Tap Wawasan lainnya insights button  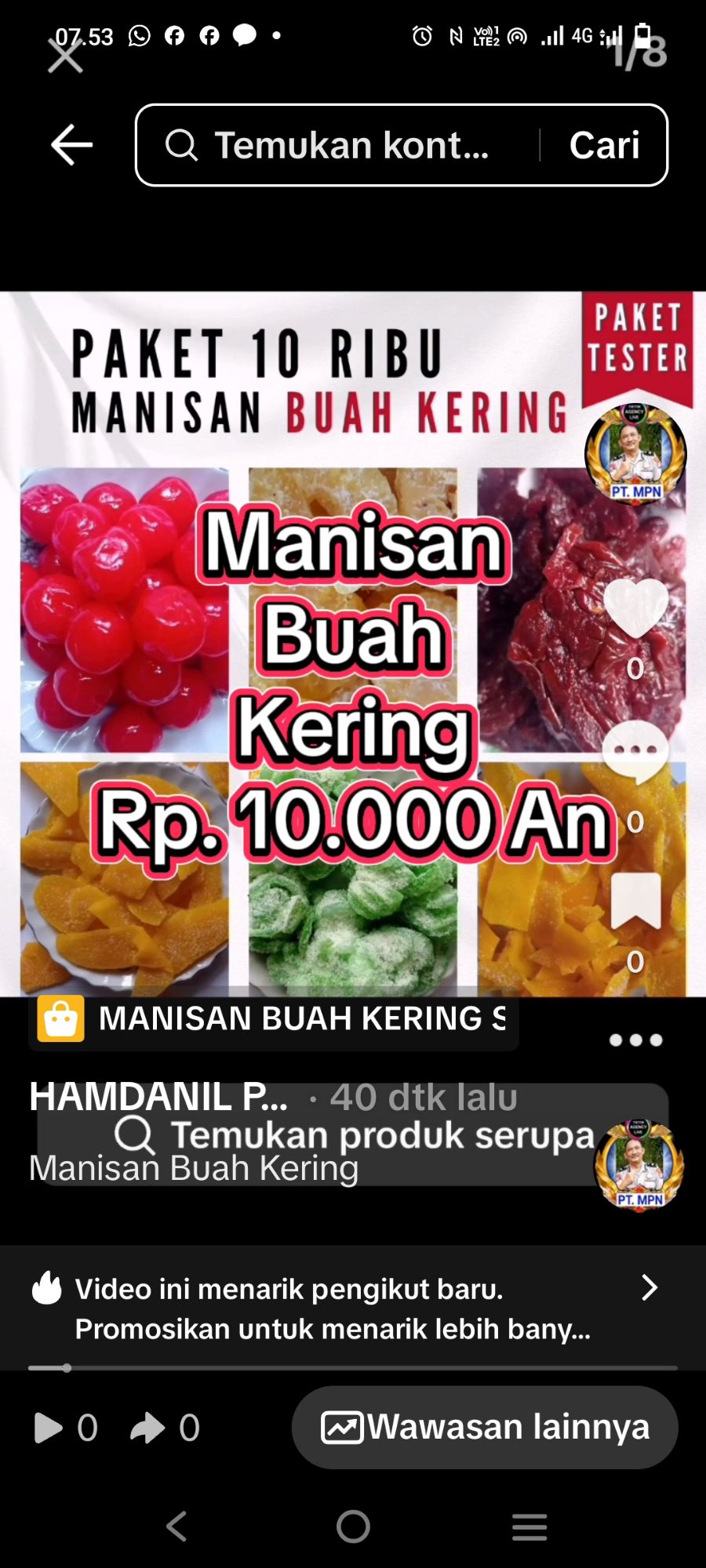pyautogui.click(x=485, y=1427)
